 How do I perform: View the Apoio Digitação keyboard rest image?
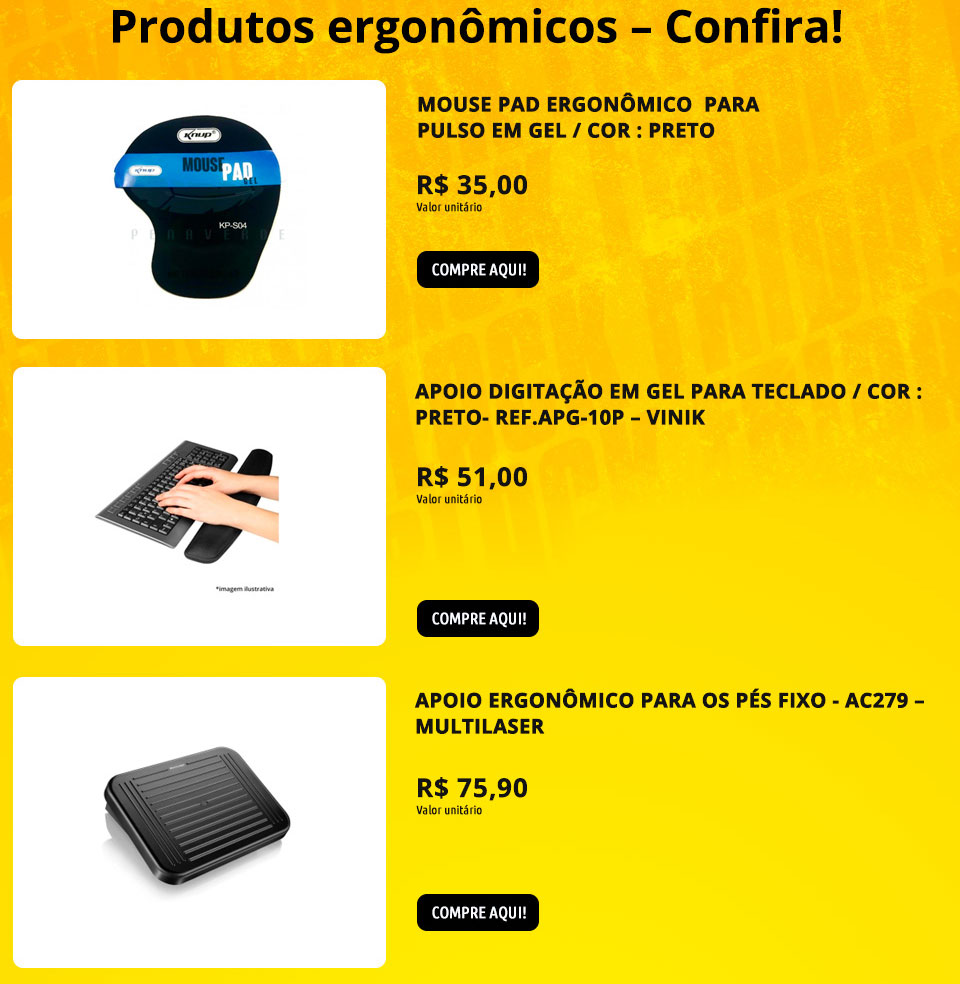199,506
